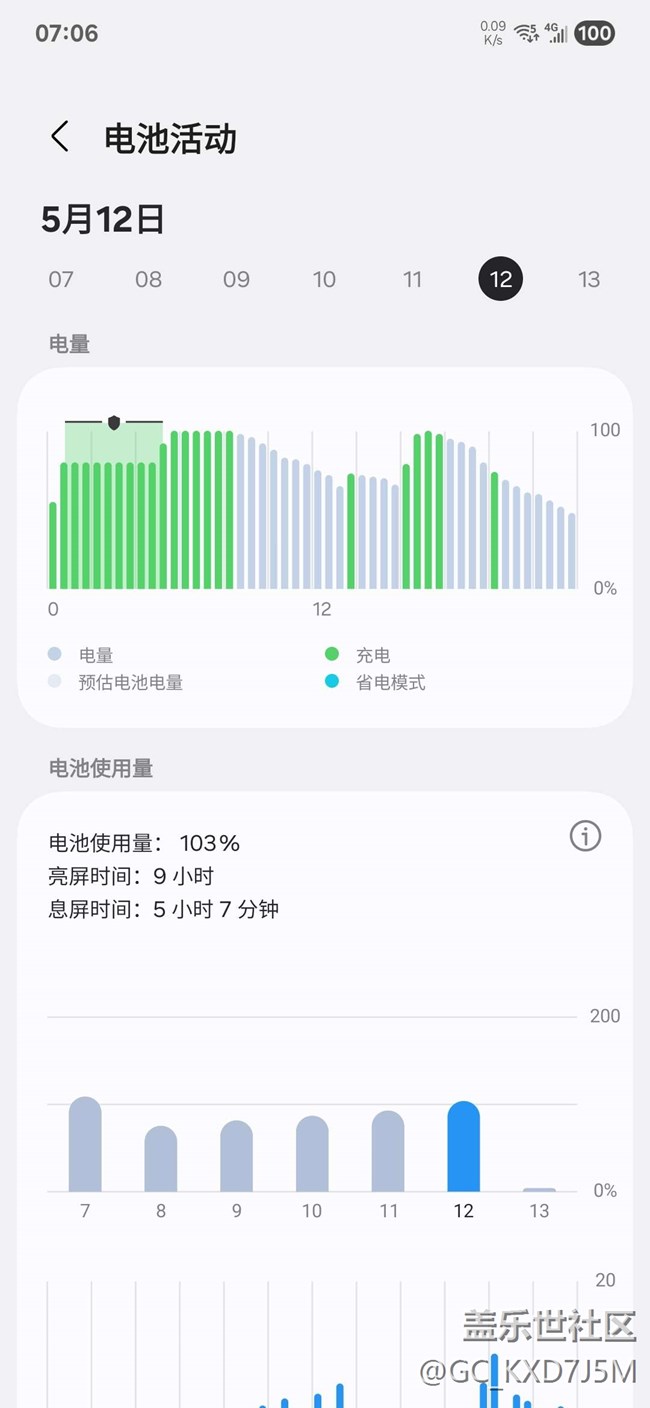Select the highlighted date 12

[501, 279]
